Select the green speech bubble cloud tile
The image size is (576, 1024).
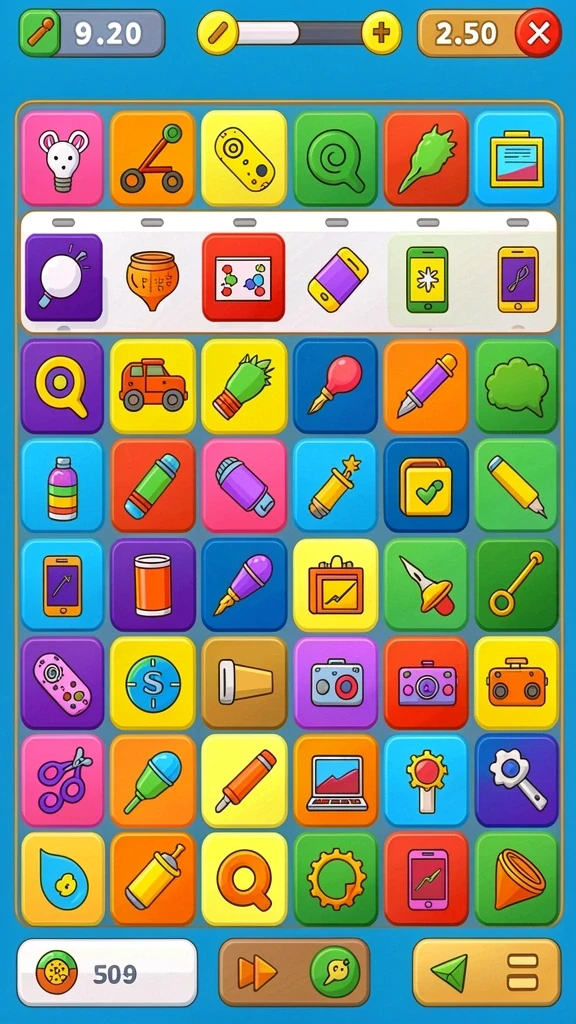(x=516, y=385)
